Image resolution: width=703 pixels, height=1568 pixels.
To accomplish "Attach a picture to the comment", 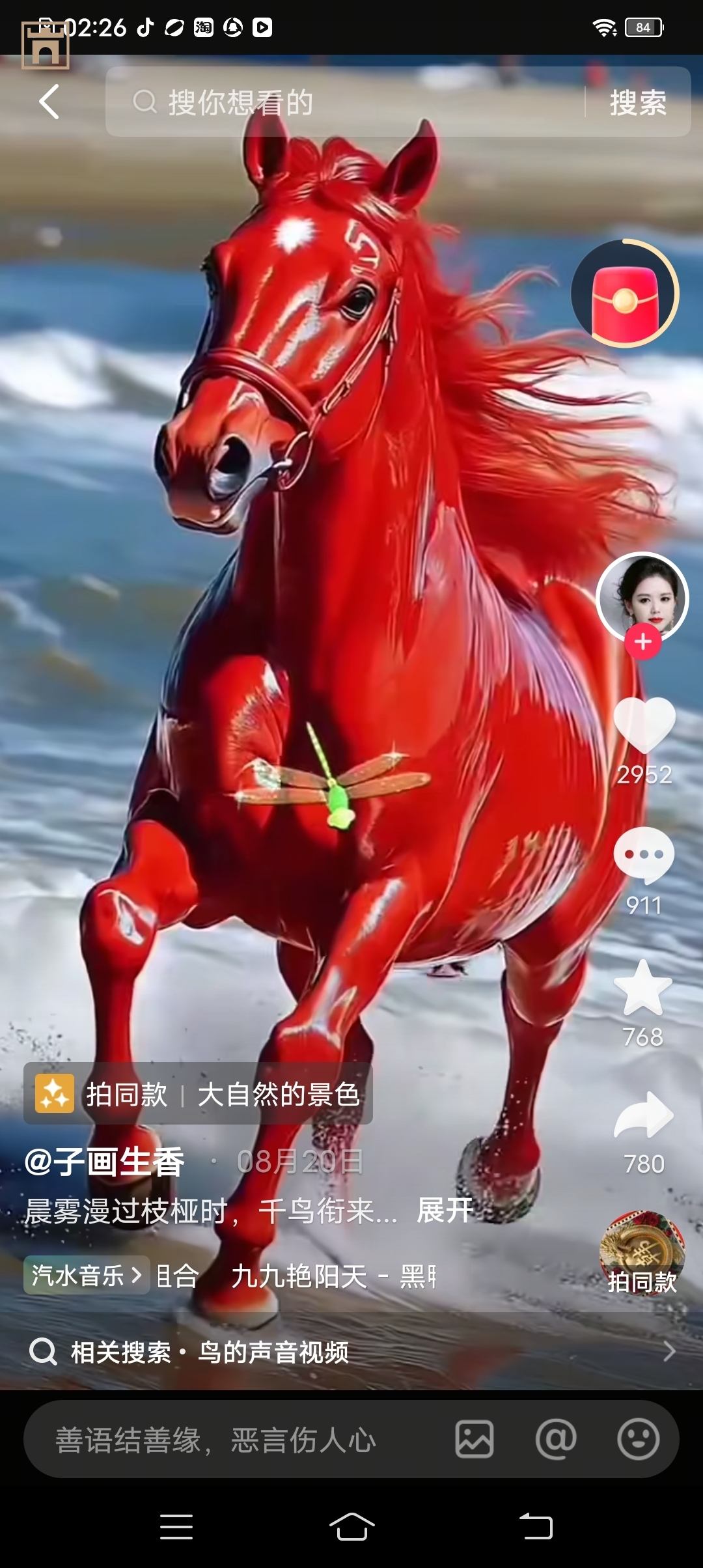I will (x=474, y=1440).
